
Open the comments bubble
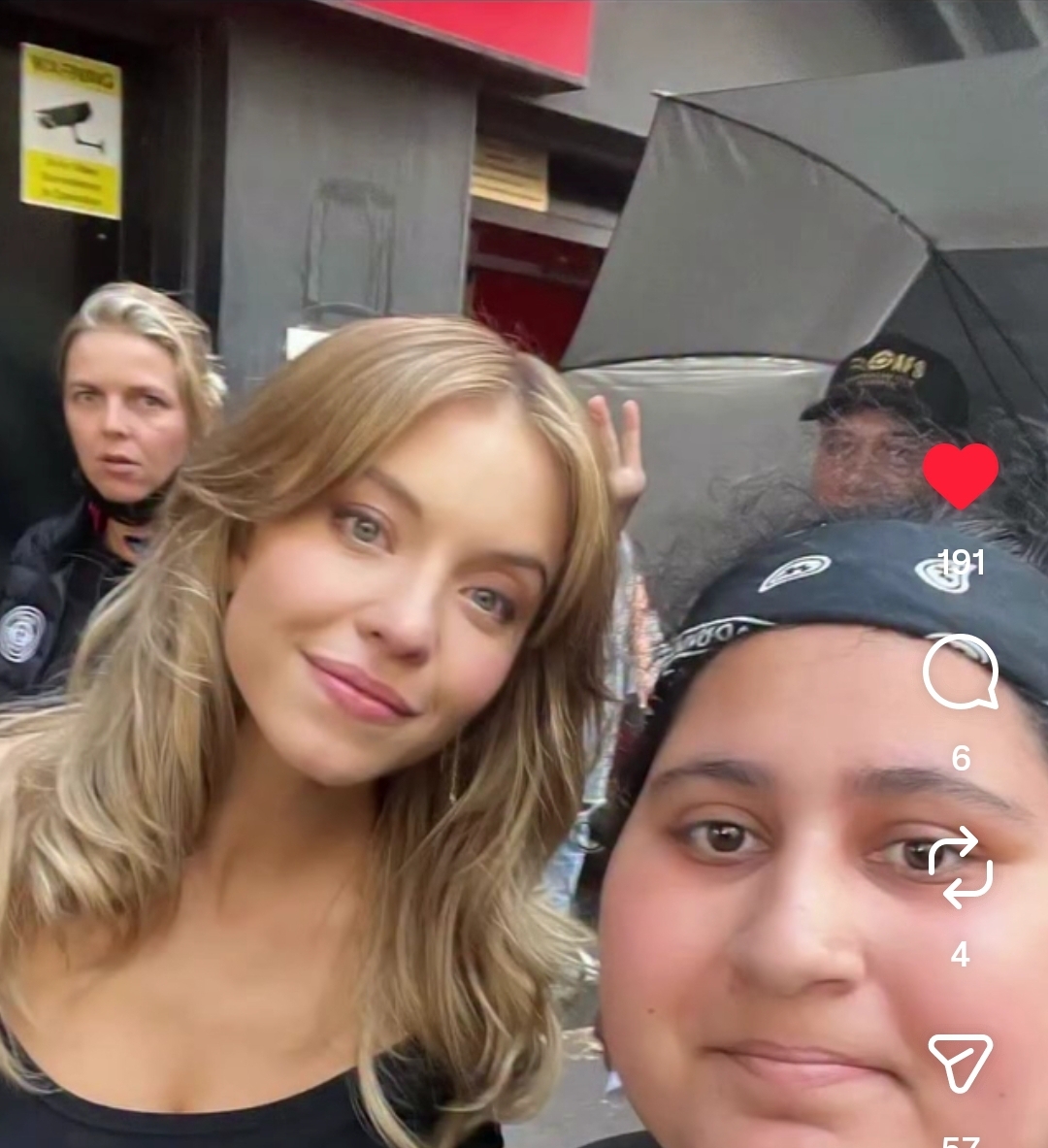pyautogui.click(x=960, y=672)
